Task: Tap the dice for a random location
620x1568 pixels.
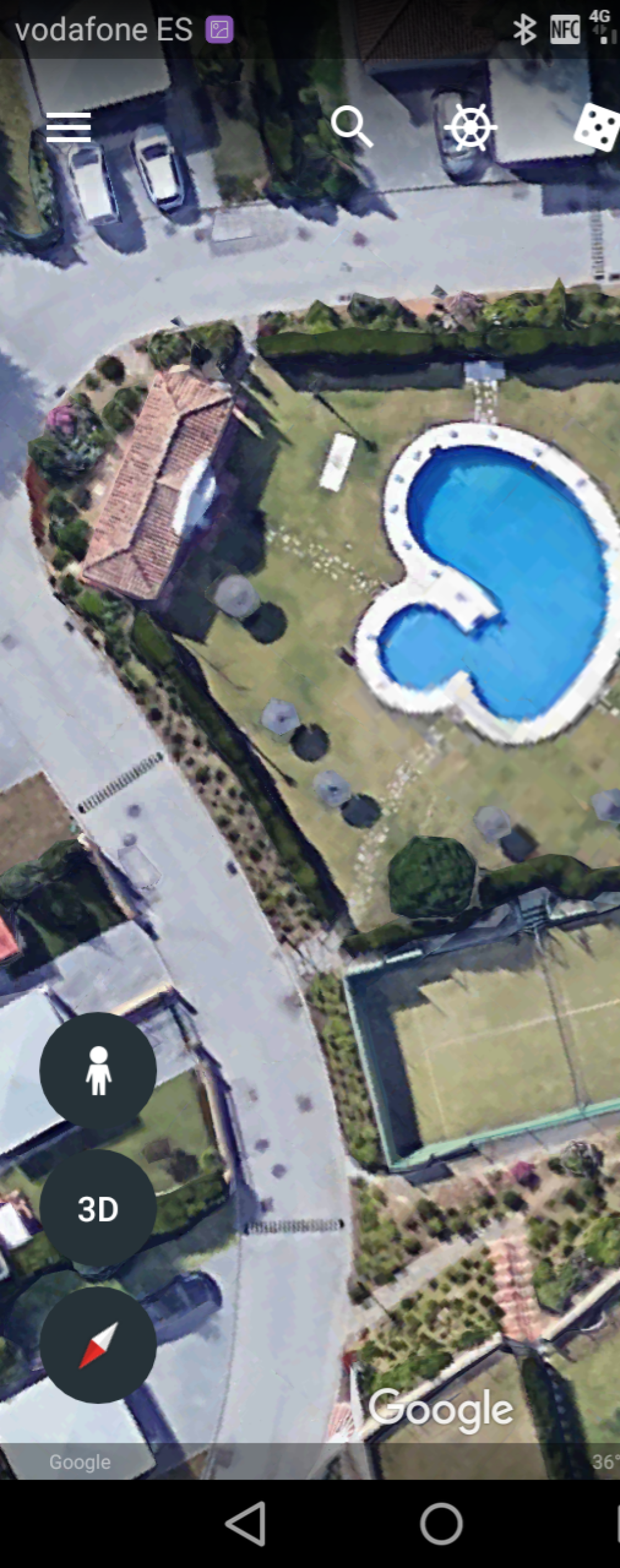Action: (596, 127)
